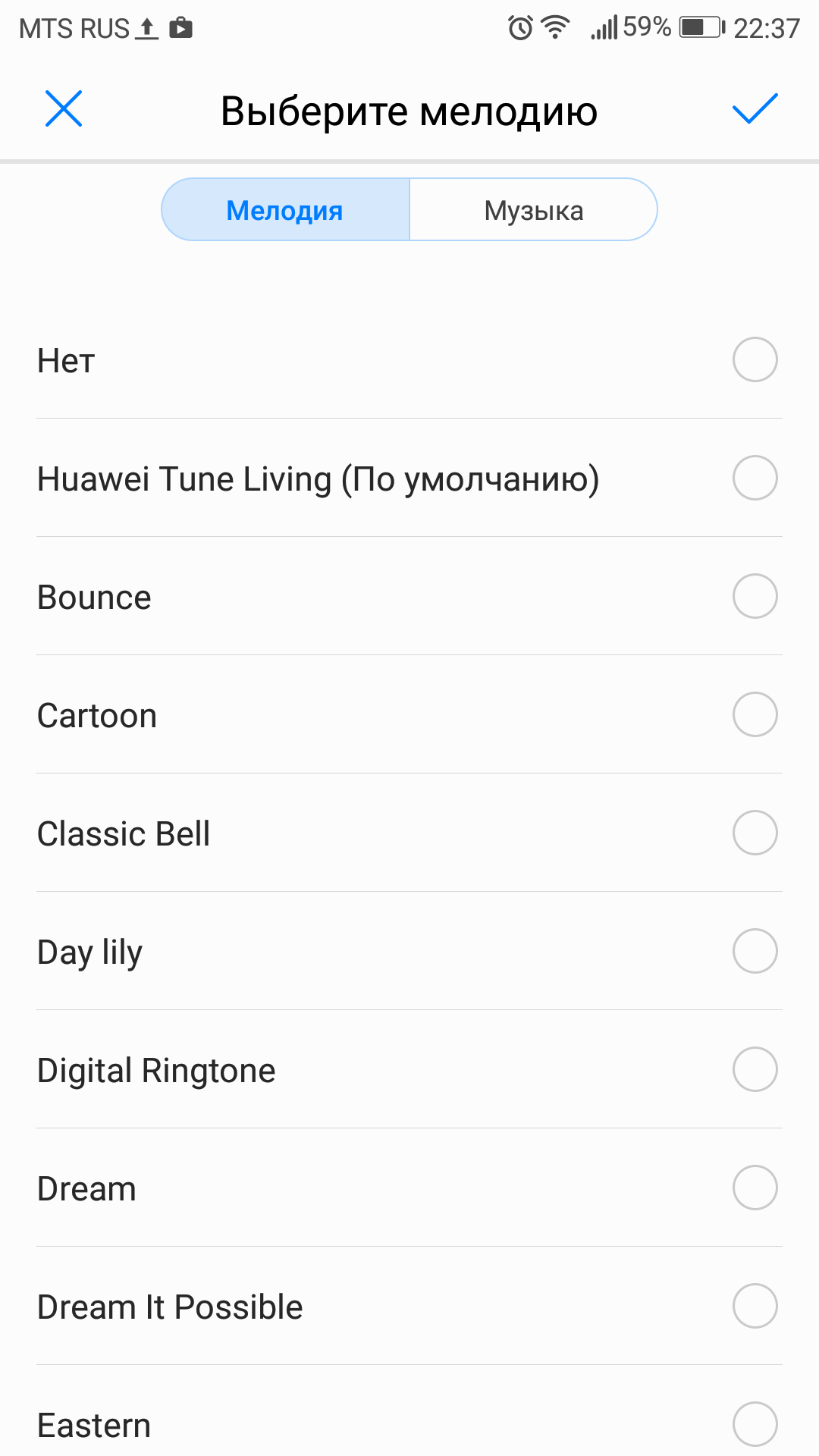This screenshot has width=819, height=1456.
Task: Switch to the Музыка tab
Action: [x=534, y=210]
